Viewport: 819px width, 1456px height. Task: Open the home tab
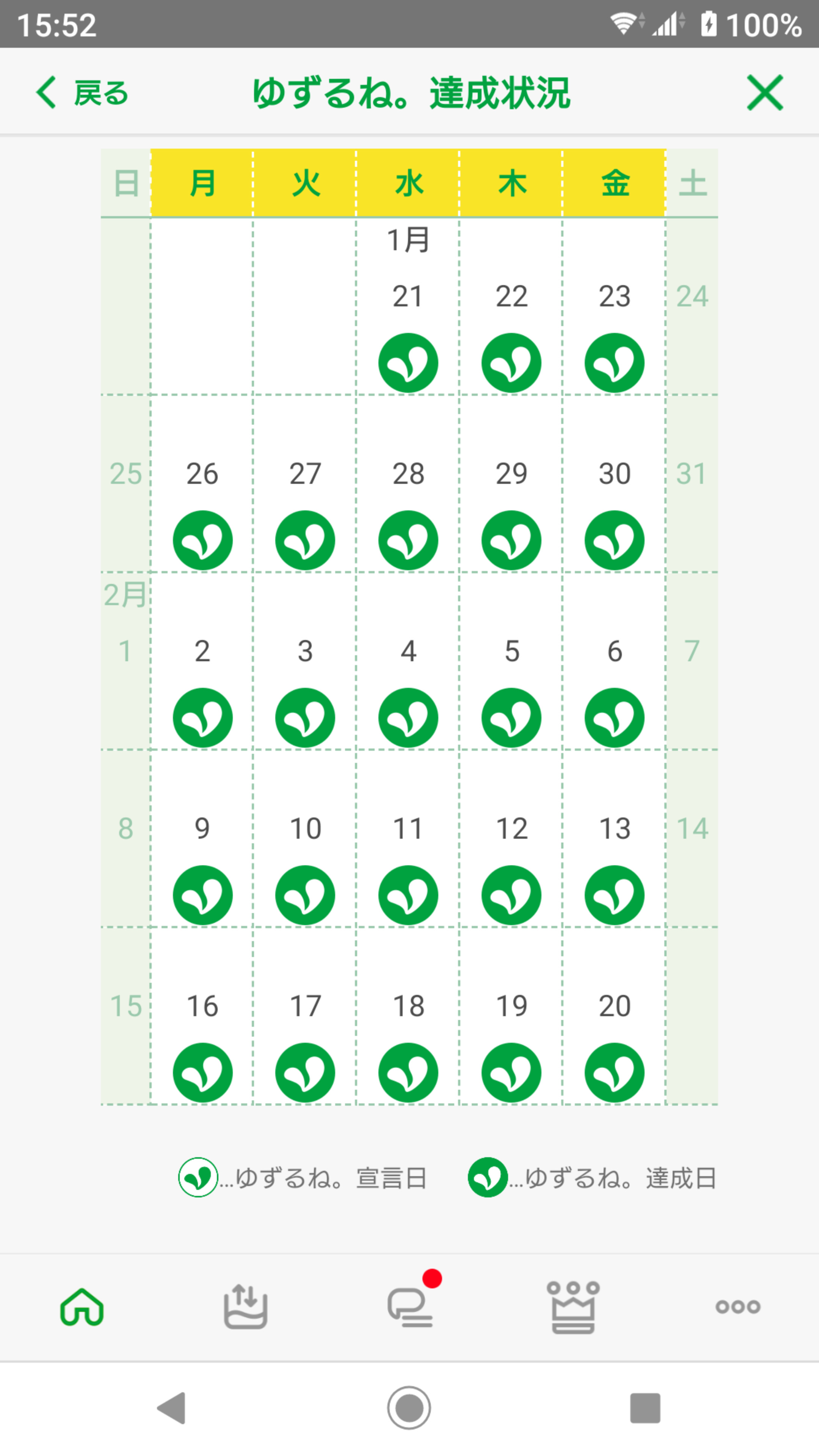coord(82,1307)
